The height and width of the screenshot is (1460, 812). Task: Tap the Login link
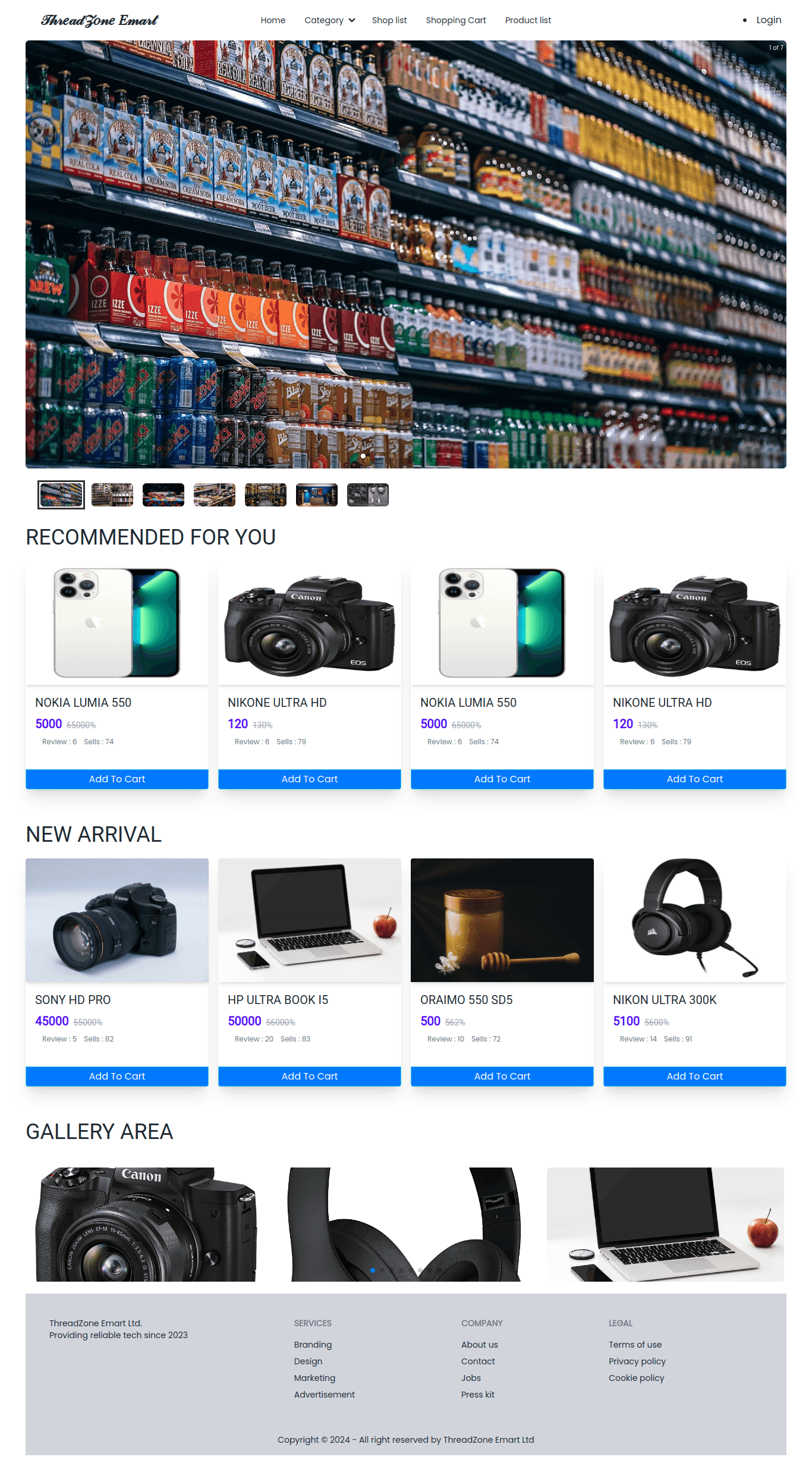(x=768, y=20)
